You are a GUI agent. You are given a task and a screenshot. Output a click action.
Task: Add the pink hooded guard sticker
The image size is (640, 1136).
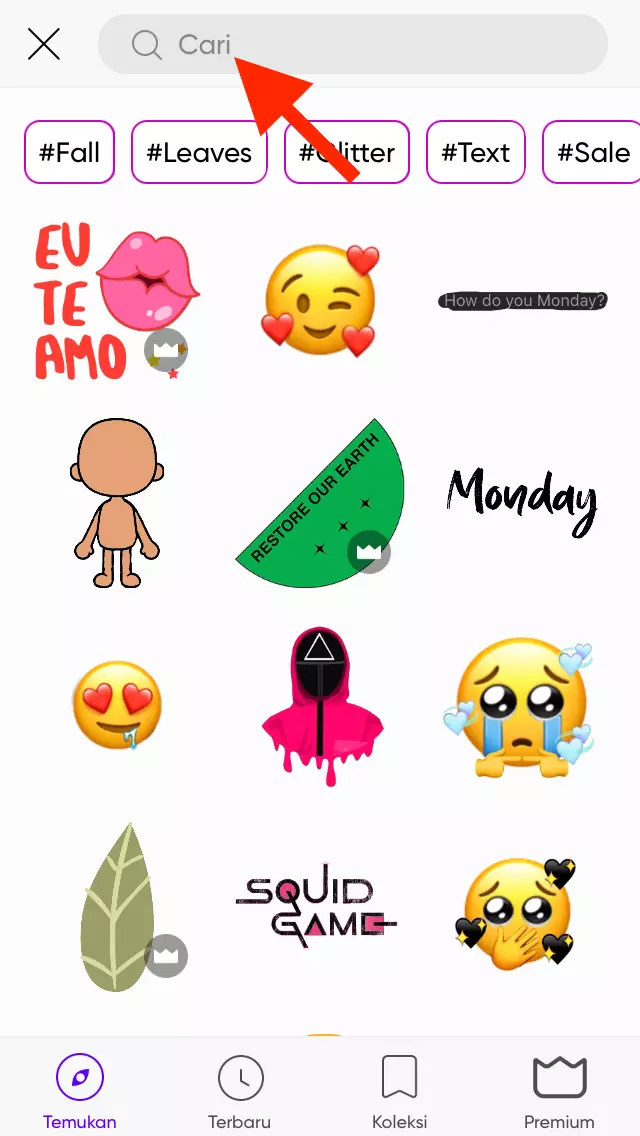pos(319,706)
